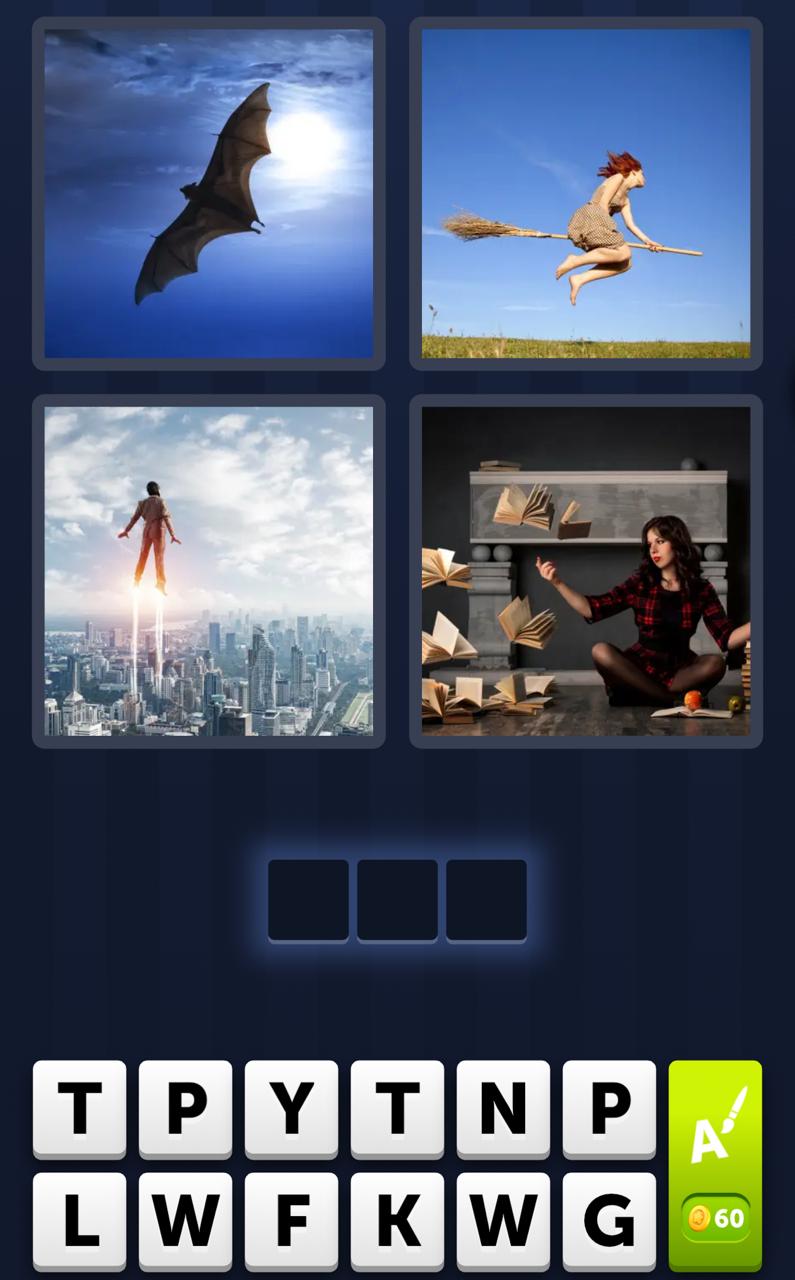Use the letter G tile
795x1280 pixels.
(609, 1220)
